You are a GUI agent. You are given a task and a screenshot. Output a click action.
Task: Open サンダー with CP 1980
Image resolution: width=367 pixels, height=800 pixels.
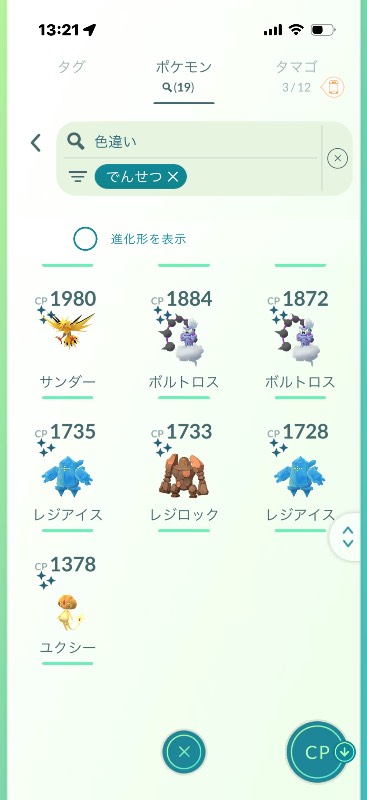tap(68, 340)
